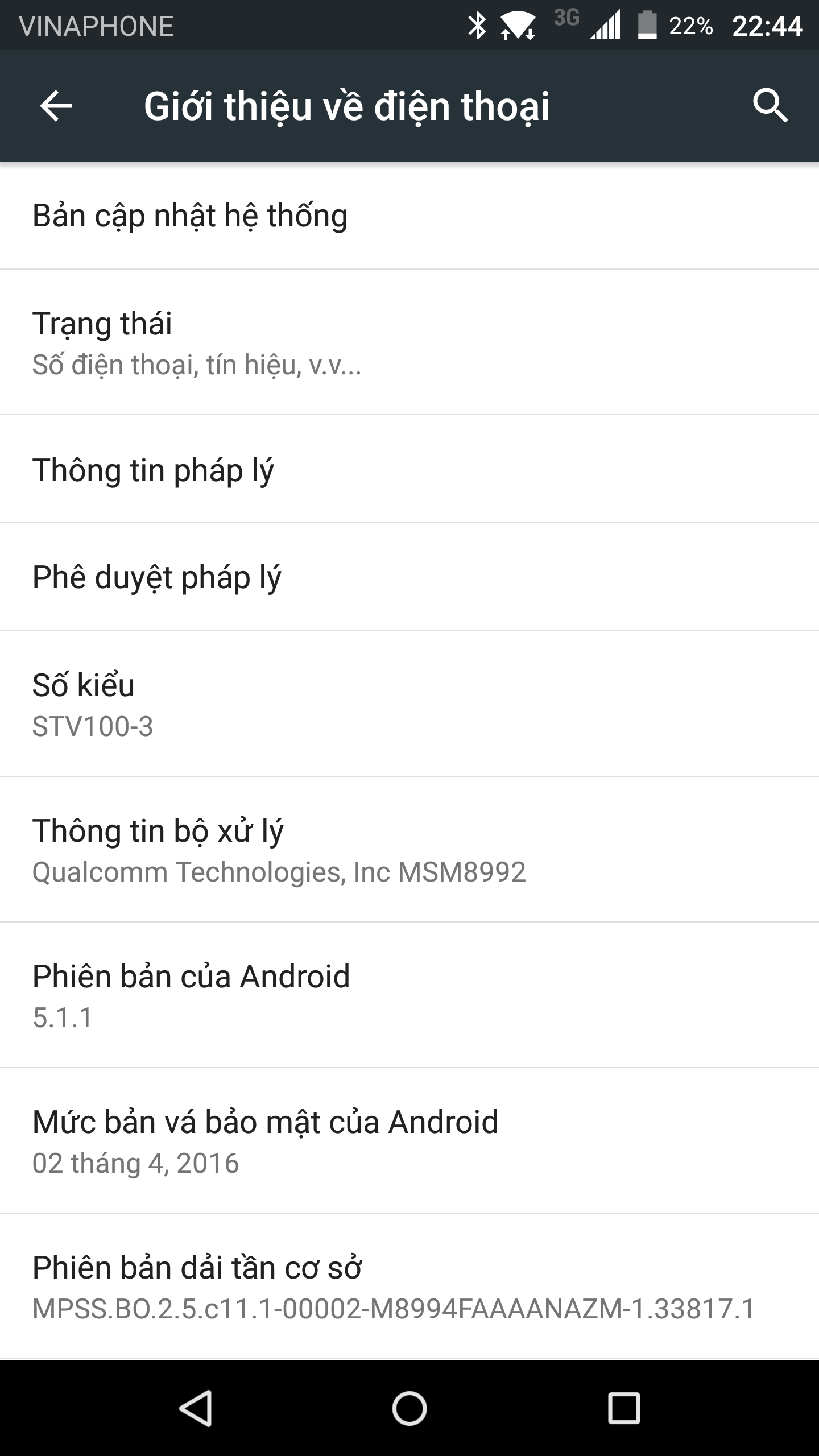Tap Phiên bản dải tần cơ sở row

pos(409,1287)
